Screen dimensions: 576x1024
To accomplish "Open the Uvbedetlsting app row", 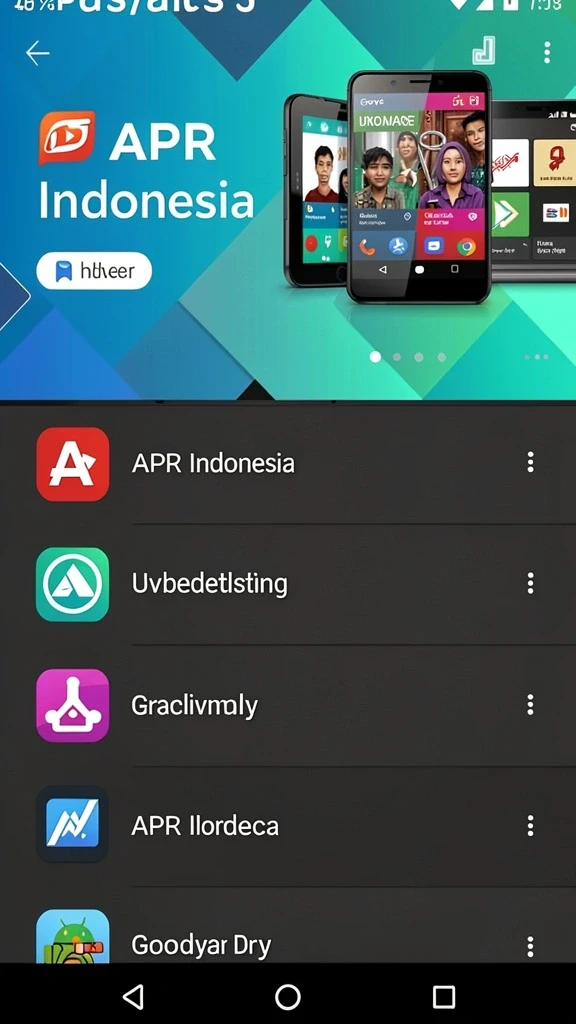I will 288,584.
